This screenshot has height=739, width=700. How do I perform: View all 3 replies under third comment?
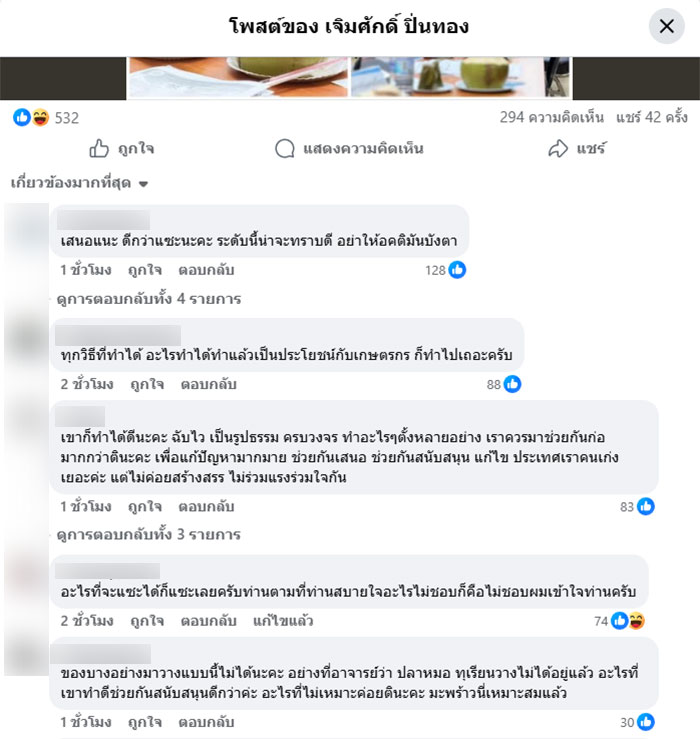[150, 535]
